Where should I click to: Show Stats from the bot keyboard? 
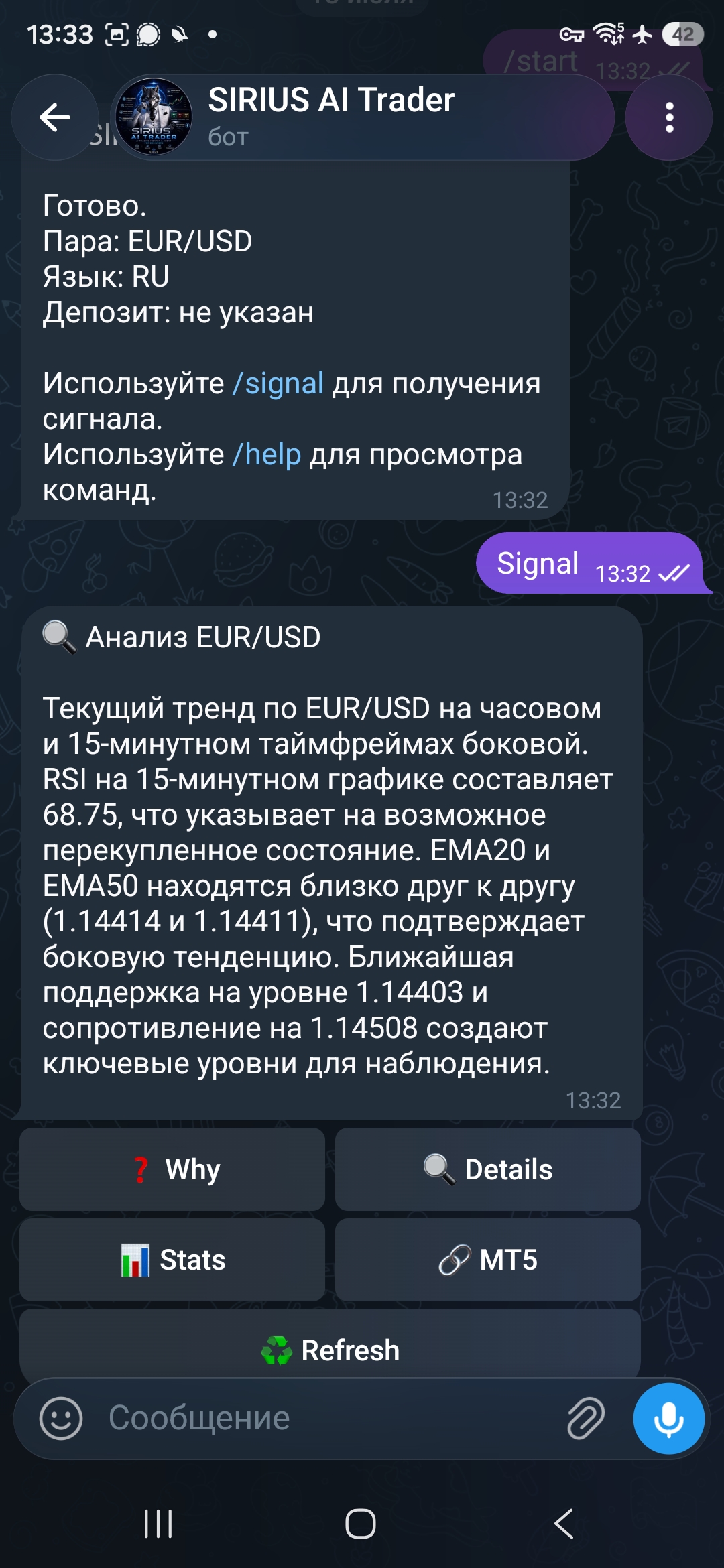(x=172, y=1260)
